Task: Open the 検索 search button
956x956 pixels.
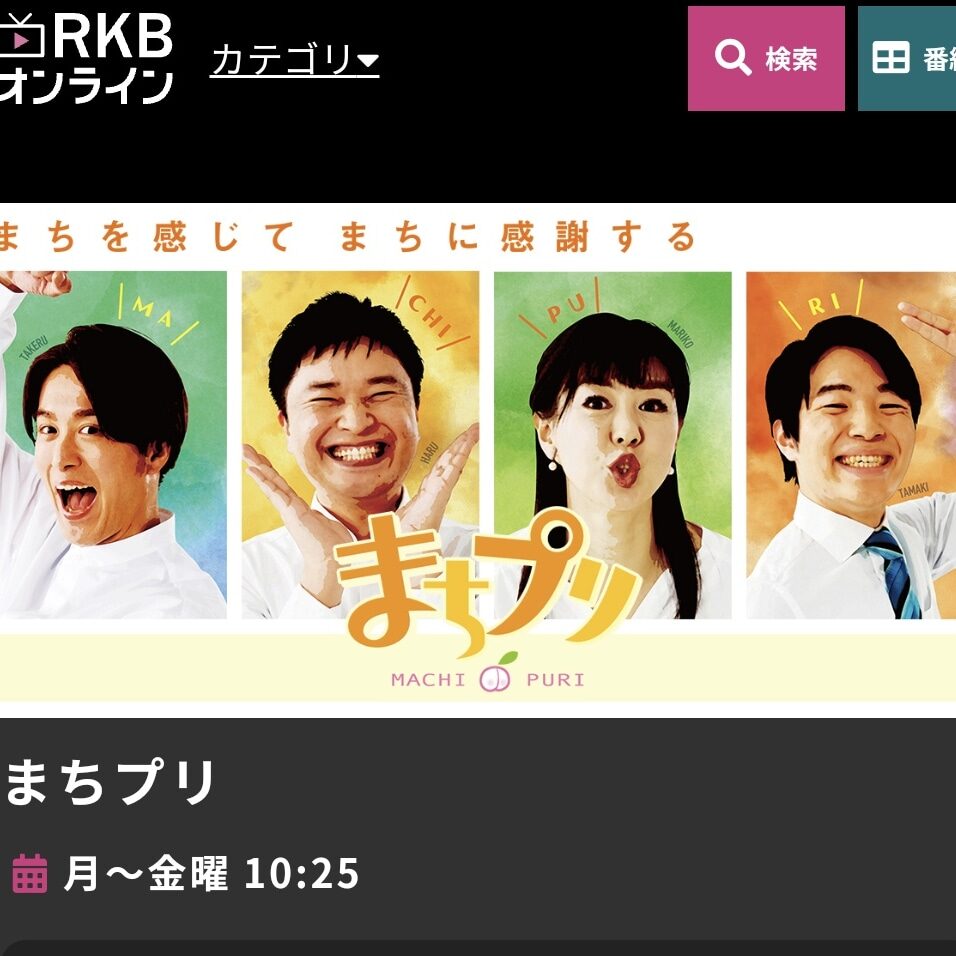Action: (x=766, y=59)
